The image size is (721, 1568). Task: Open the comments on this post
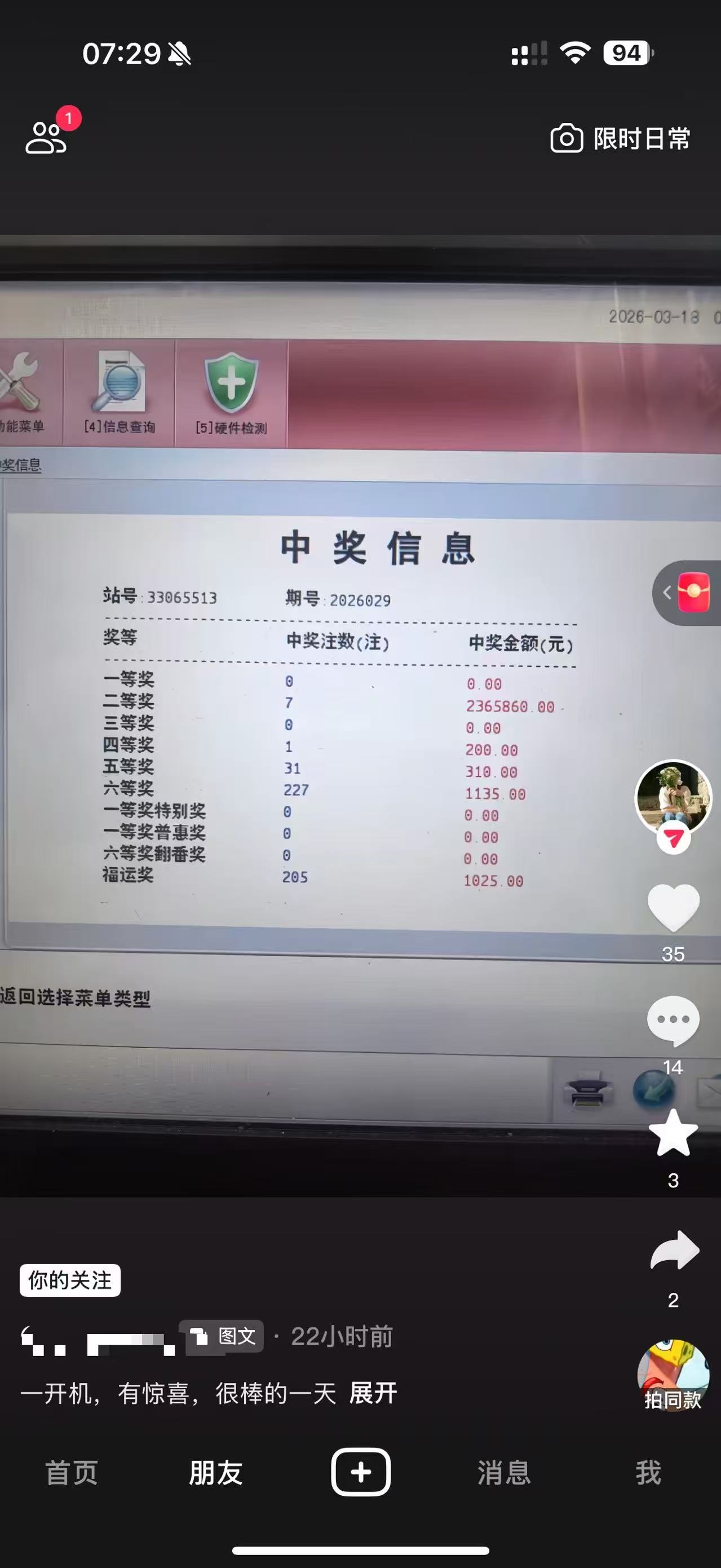coord(673,1021)
